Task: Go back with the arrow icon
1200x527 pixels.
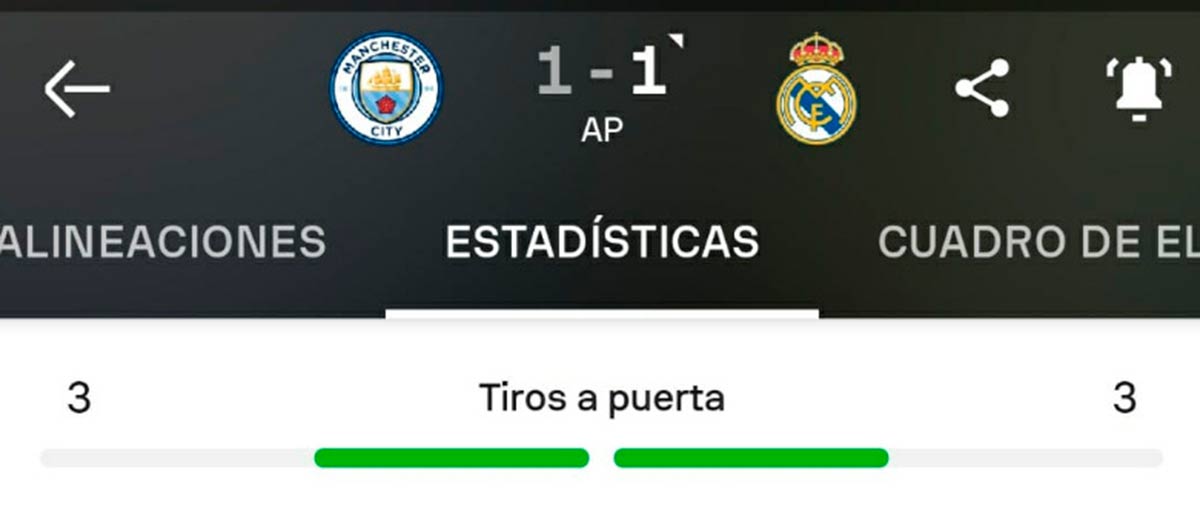Action: point(77,90)
